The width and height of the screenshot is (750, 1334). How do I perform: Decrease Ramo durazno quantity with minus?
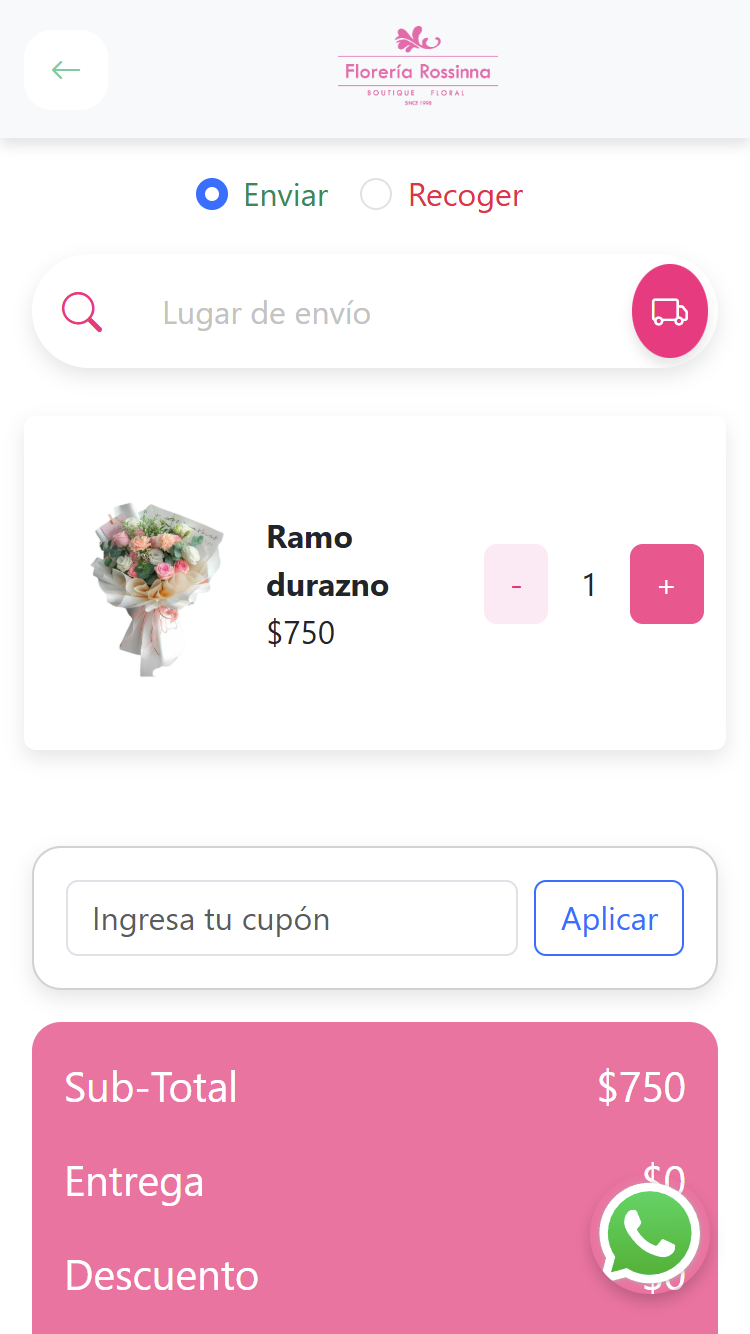pyautogui.click(x=516, y=584)
